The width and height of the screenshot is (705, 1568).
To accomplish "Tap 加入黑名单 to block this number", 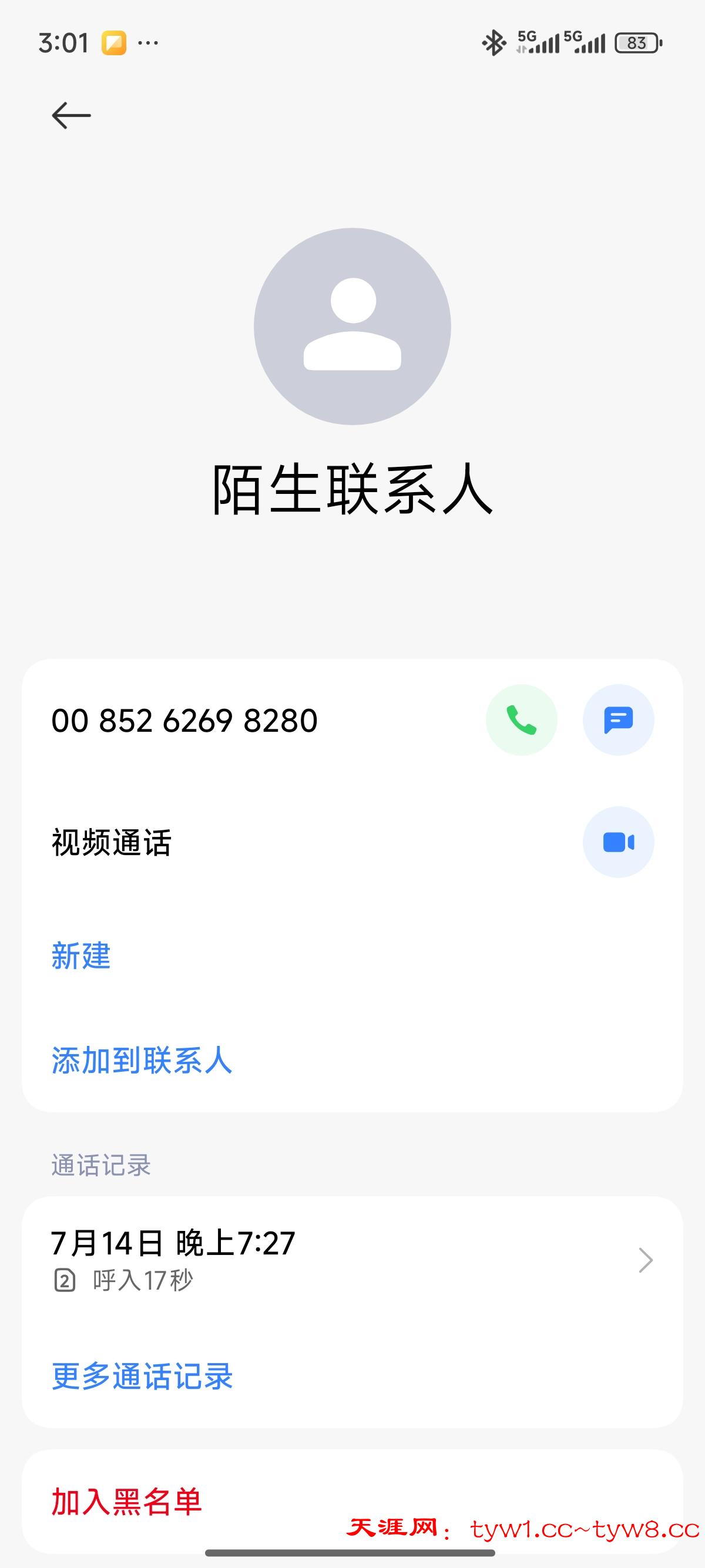I will point(127,1502).
